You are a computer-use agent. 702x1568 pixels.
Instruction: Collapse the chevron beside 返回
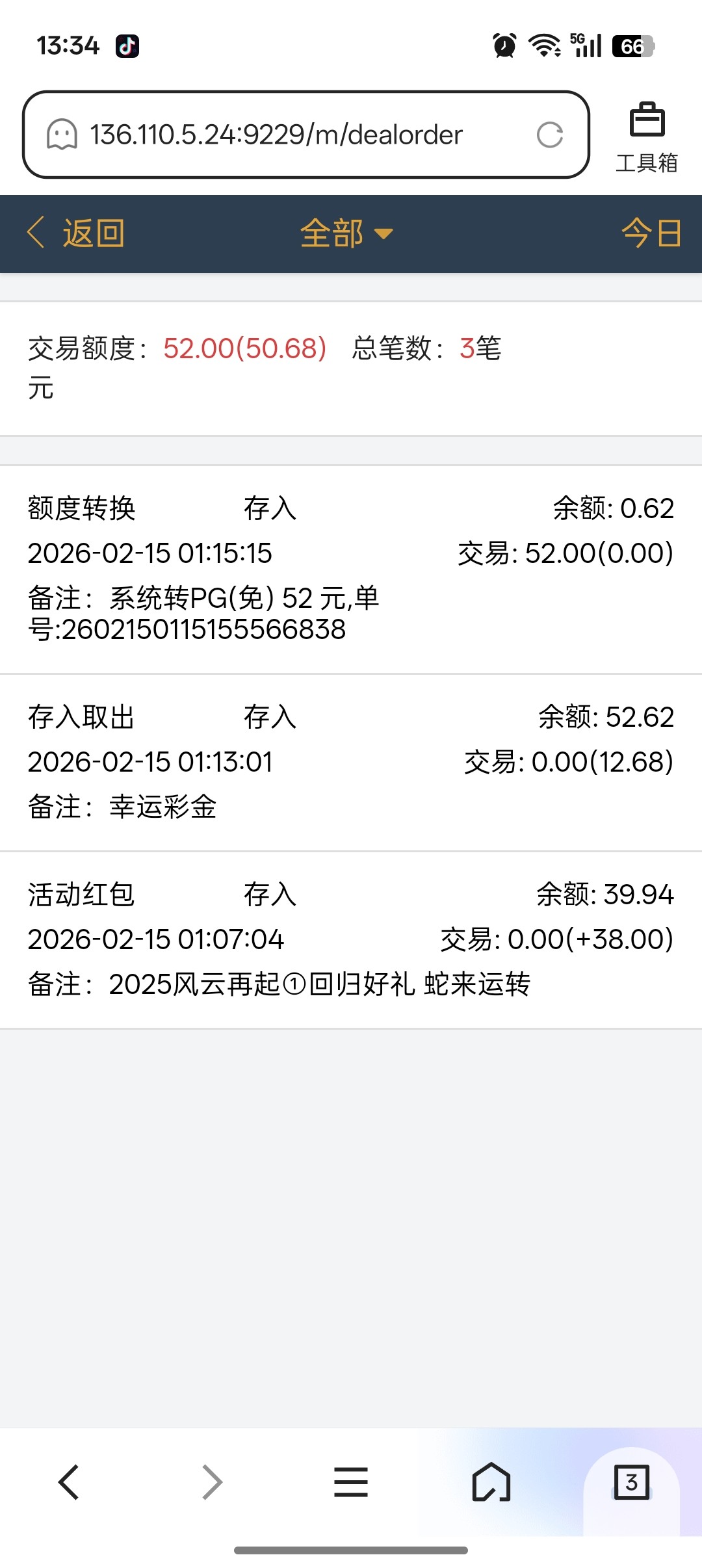click(36, 234)
